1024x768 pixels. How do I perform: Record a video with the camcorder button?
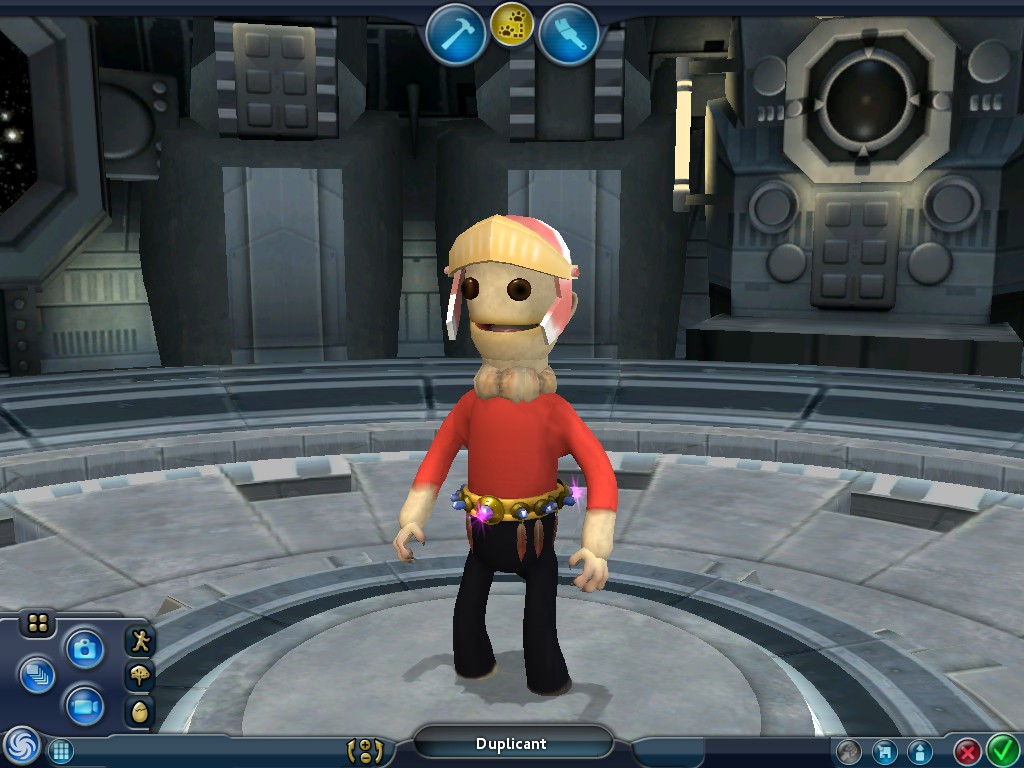(85, 707)
